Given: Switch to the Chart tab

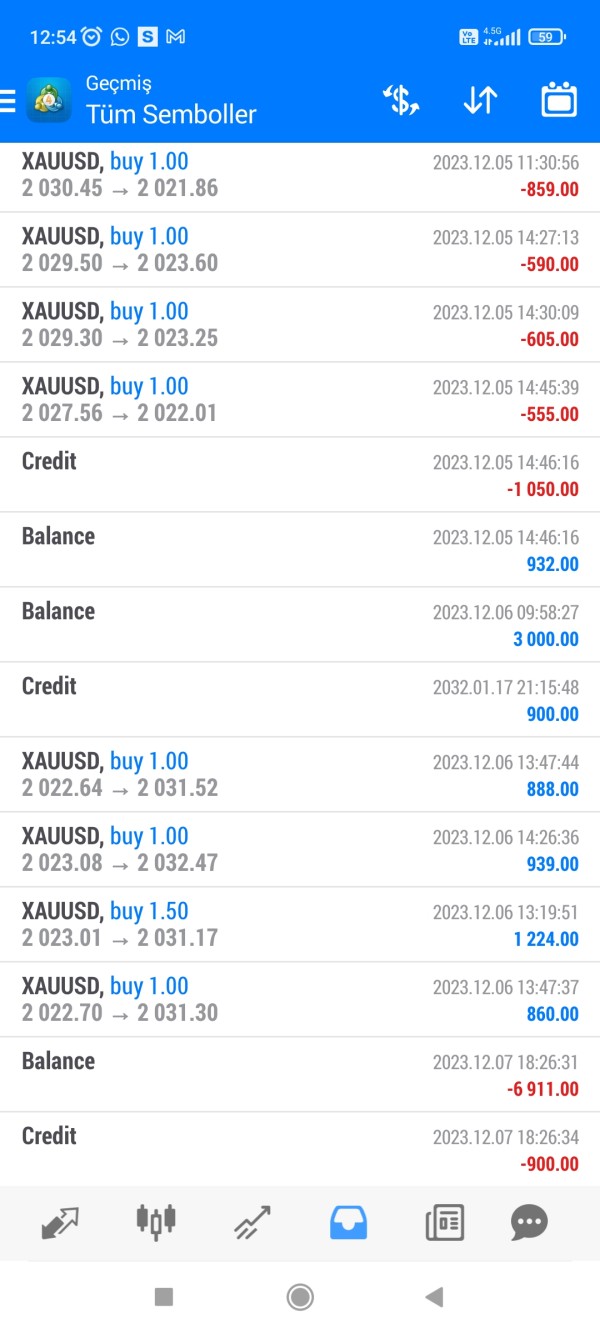Looking at the screenshot, I should pos(156,1222).
